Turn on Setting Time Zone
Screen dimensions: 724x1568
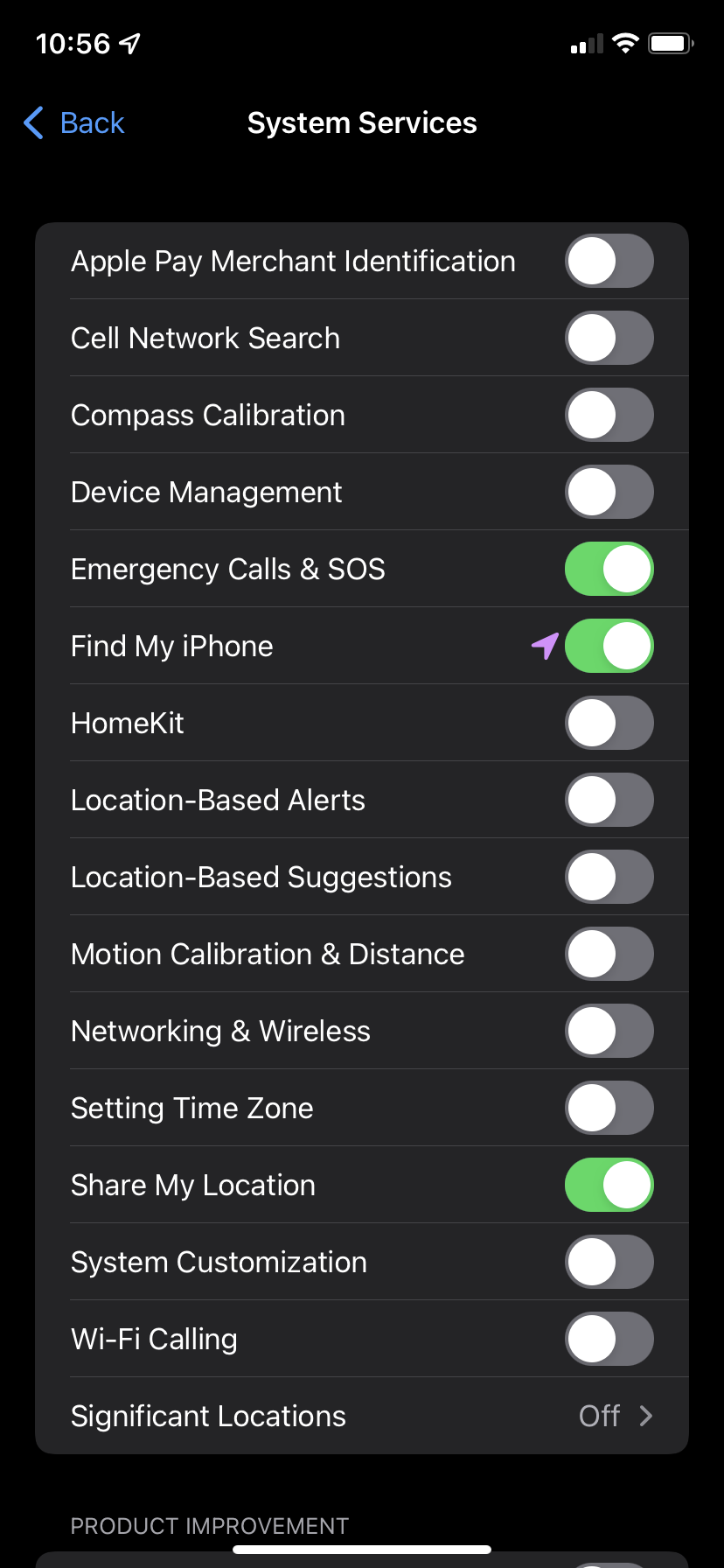click(609, 1109)
